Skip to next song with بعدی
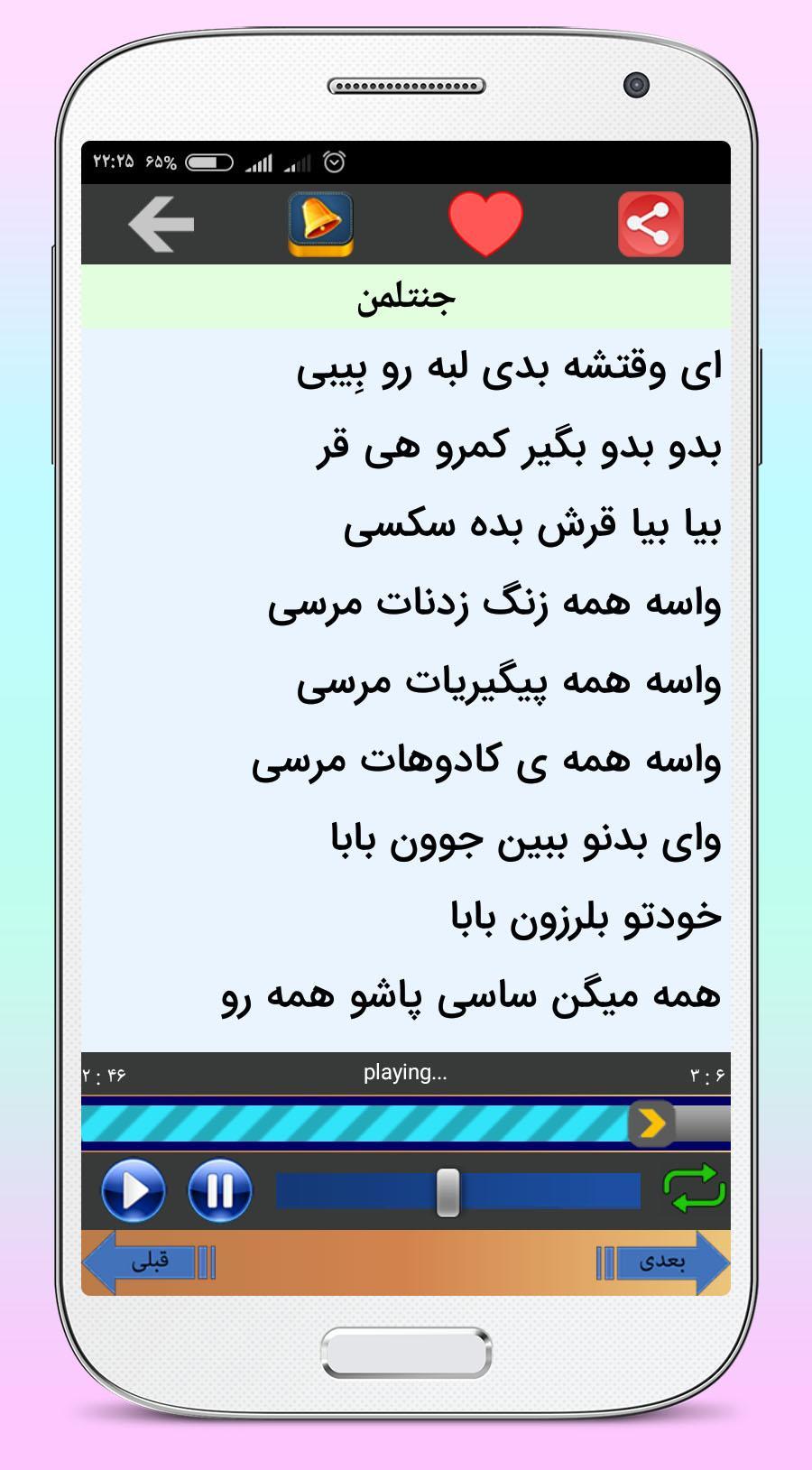Viewport: 812px width, 1470px height. click(663, 1262)
